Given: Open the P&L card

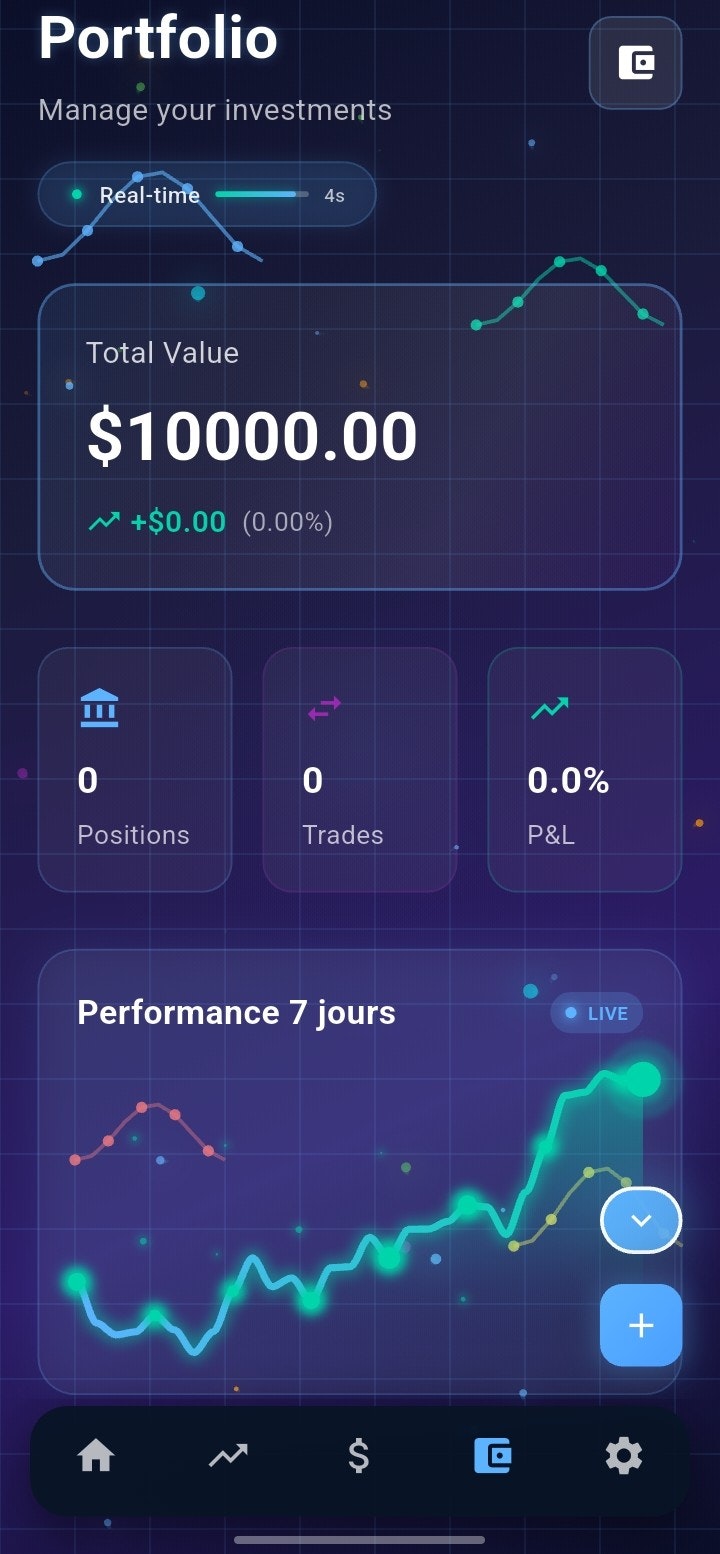Looking at the screenshot, I should coord(585,769).
